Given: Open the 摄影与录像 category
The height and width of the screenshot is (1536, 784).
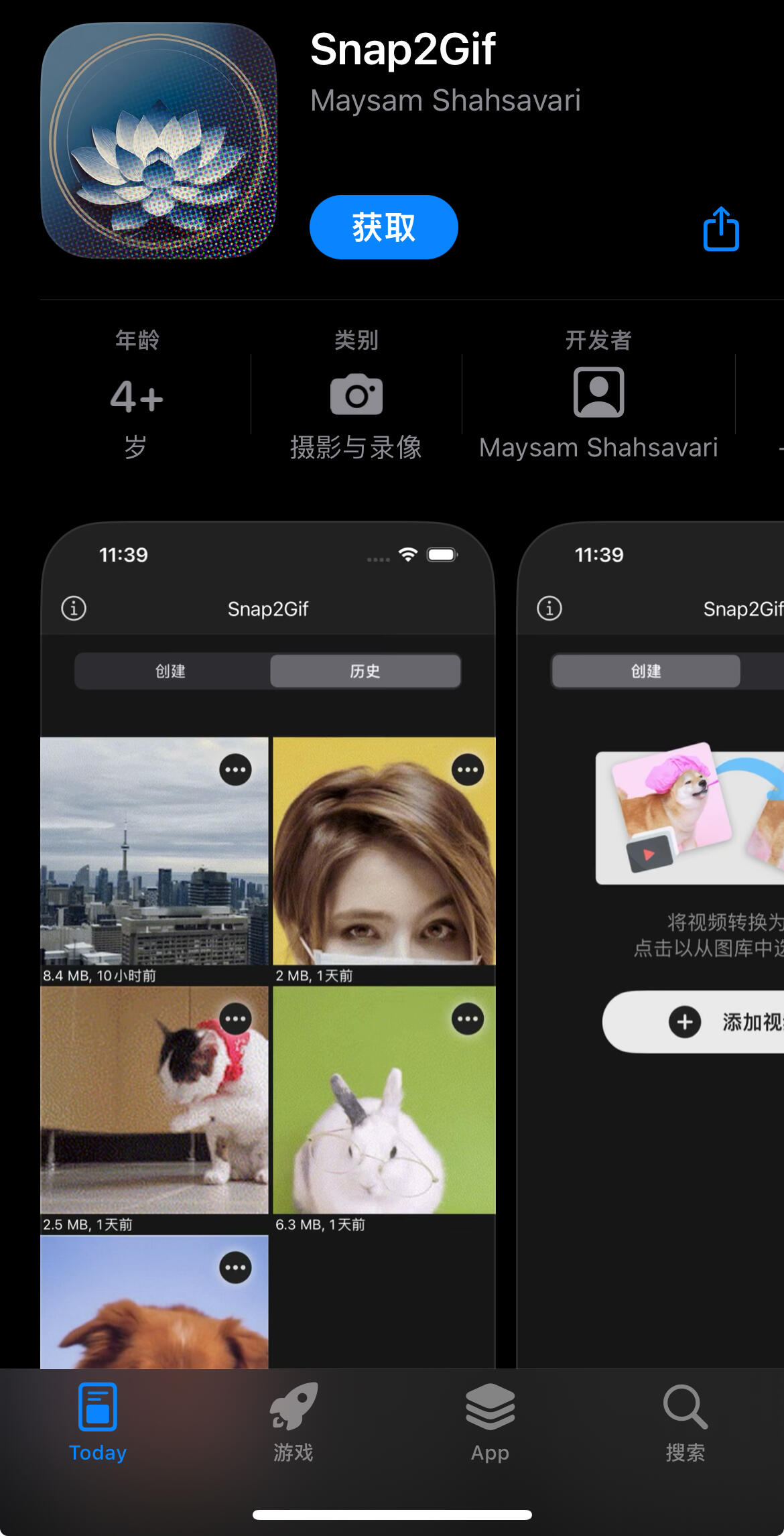Looking at the screenshot, I should (356, 395).
